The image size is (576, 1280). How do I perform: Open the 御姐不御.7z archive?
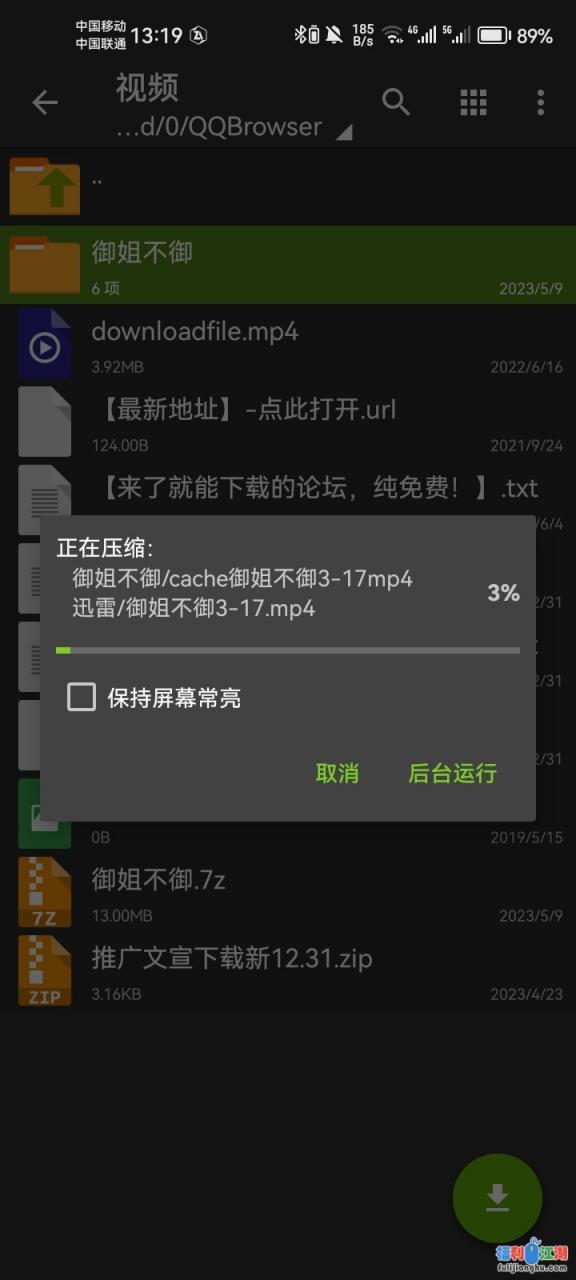coord(288,893)
